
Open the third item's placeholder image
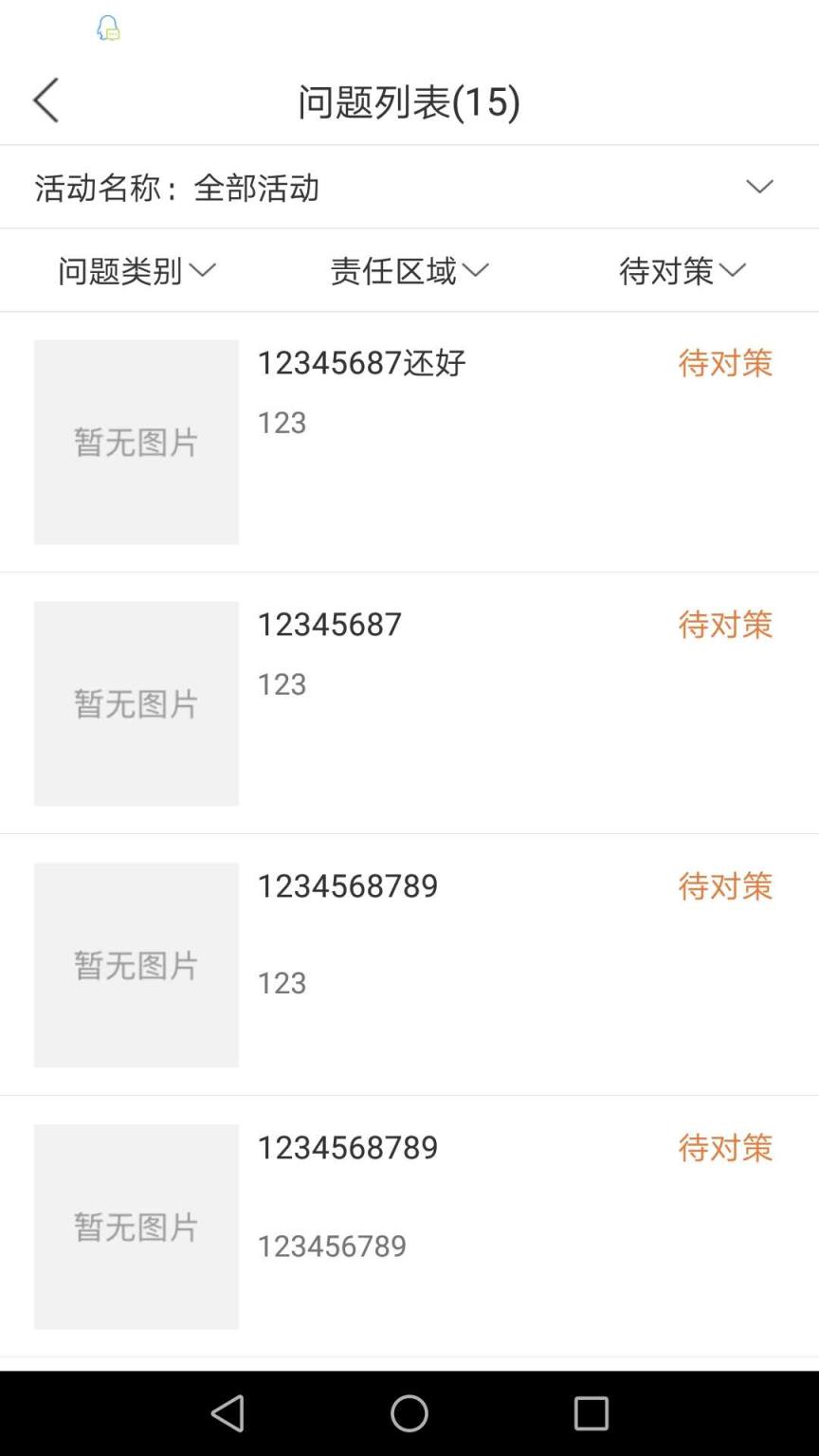click(x=136, y=964)
